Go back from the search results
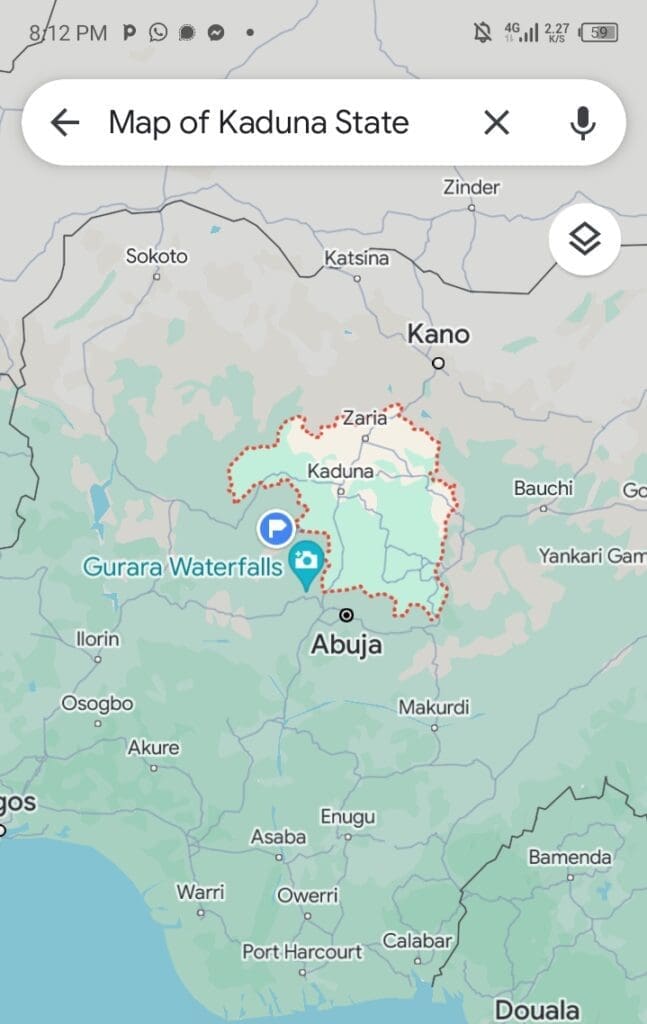 pos(65,122)
